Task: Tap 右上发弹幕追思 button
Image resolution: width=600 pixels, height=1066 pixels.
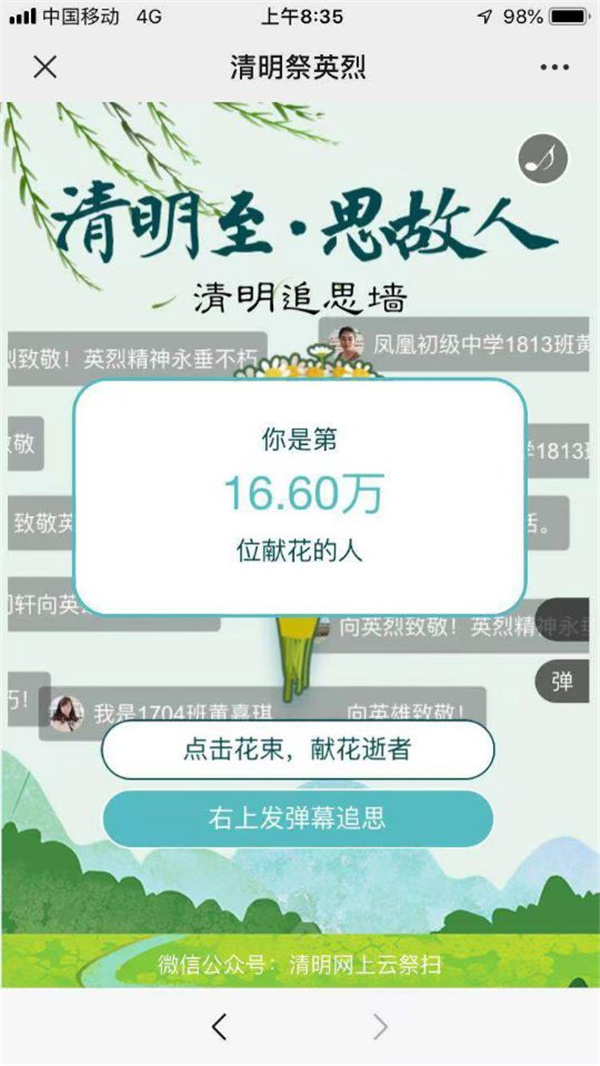Action: click(297, 819)
